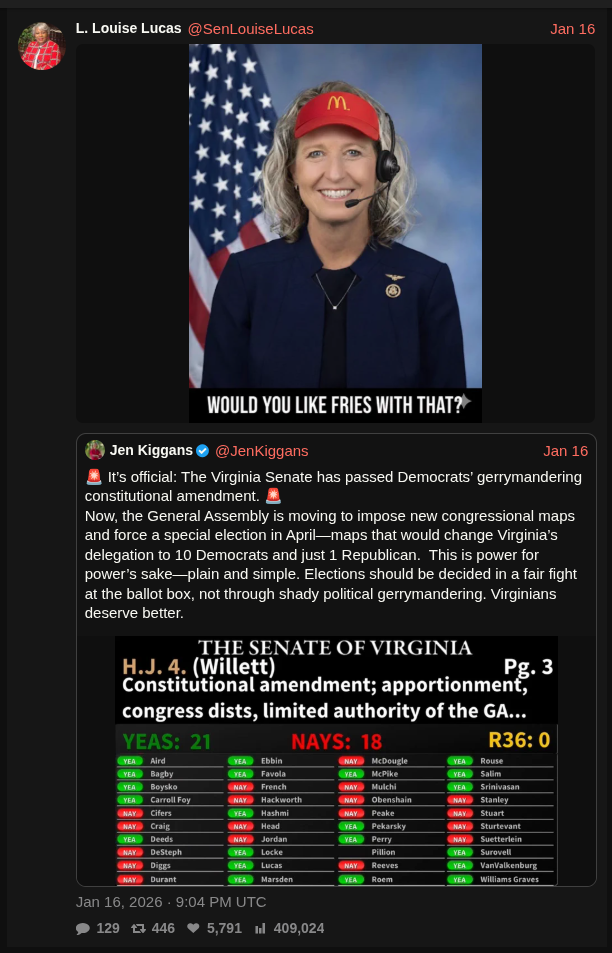The image size is (612, 953).
Task: Tap the retweet icon with 446
Action: (x=138, y=929)
